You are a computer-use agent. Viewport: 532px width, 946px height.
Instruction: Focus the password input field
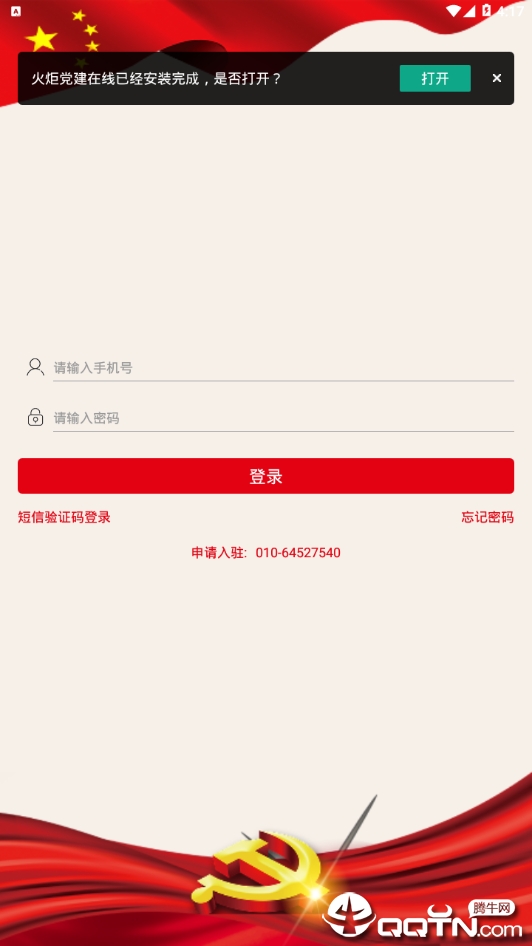(x=283, y=417)
